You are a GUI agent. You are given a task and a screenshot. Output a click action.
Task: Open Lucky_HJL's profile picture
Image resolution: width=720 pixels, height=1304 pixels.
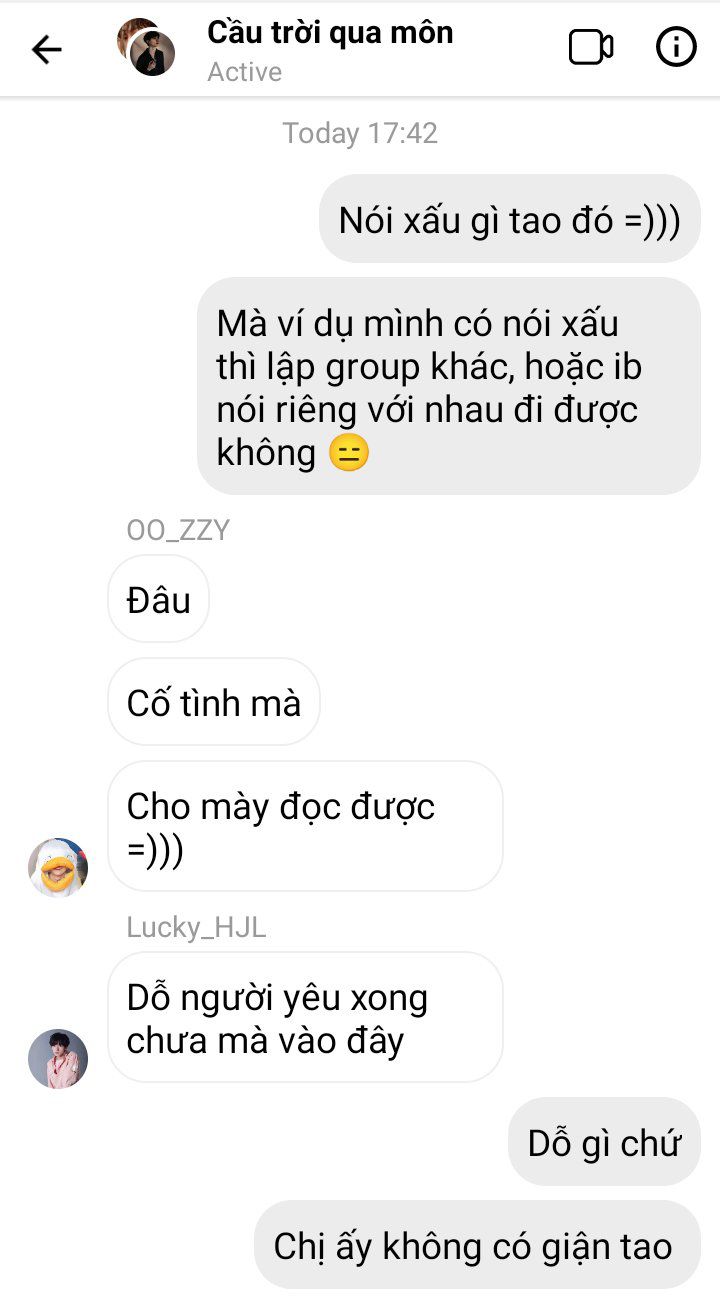[x=58, y=1058]
